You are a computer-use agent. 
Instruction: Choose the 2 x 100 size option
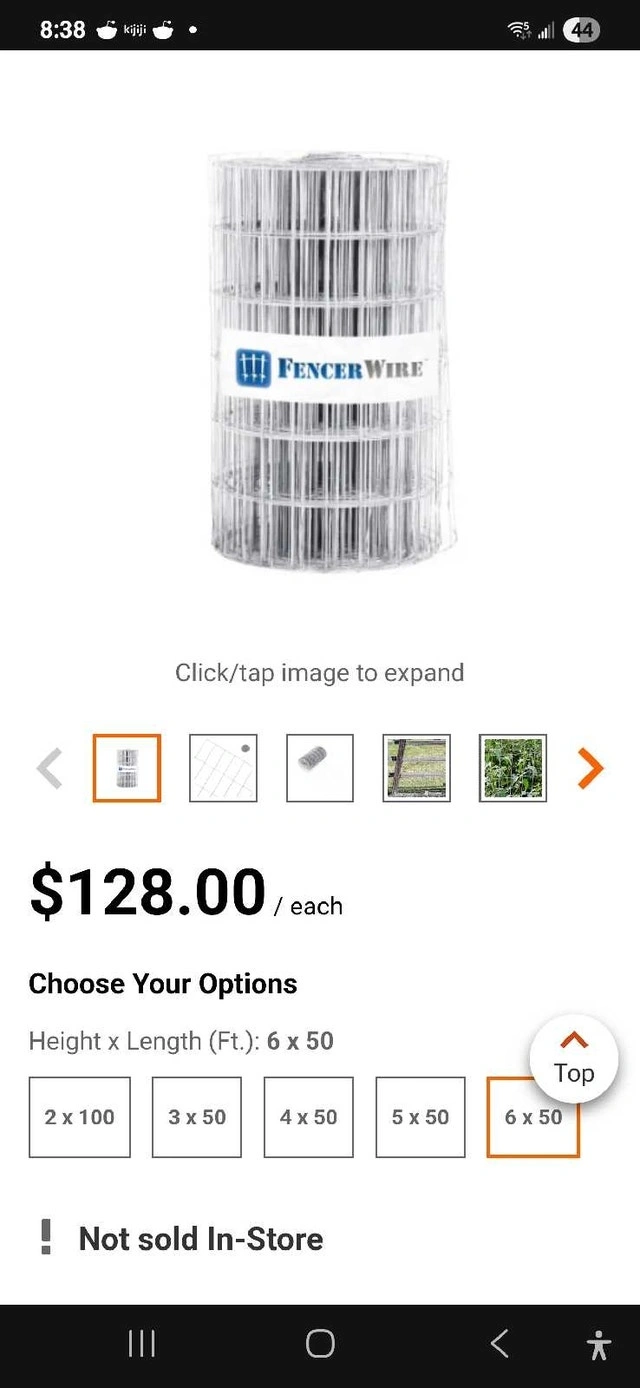(80, 1117)
